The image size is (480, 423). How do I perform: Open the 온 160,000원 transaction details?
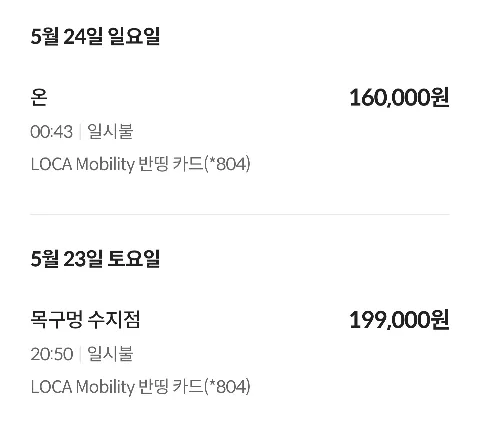pos(240,130)
